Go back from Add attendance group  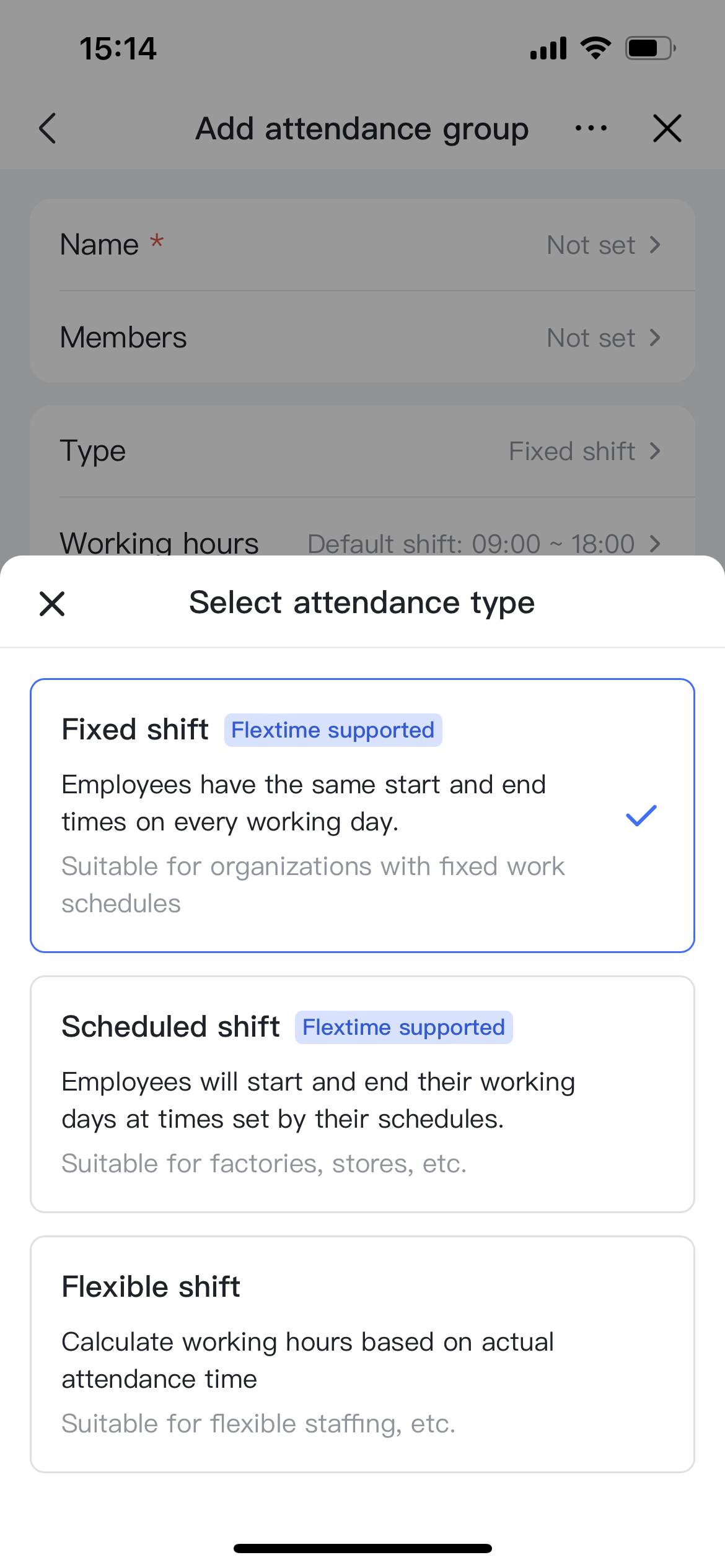(48, 129)
